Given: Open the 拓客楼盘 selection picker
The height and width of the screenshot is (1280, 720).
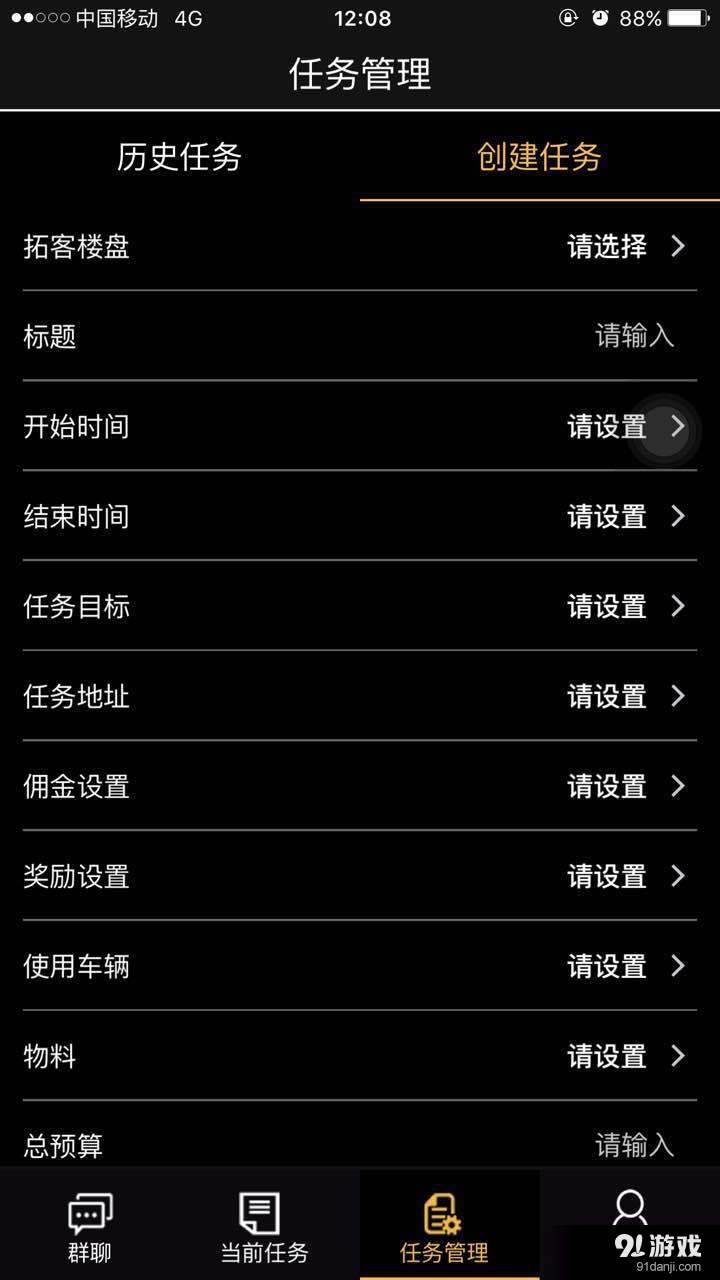Looking at the screenshot, I should pyautogui.click(x=606, y=247).
